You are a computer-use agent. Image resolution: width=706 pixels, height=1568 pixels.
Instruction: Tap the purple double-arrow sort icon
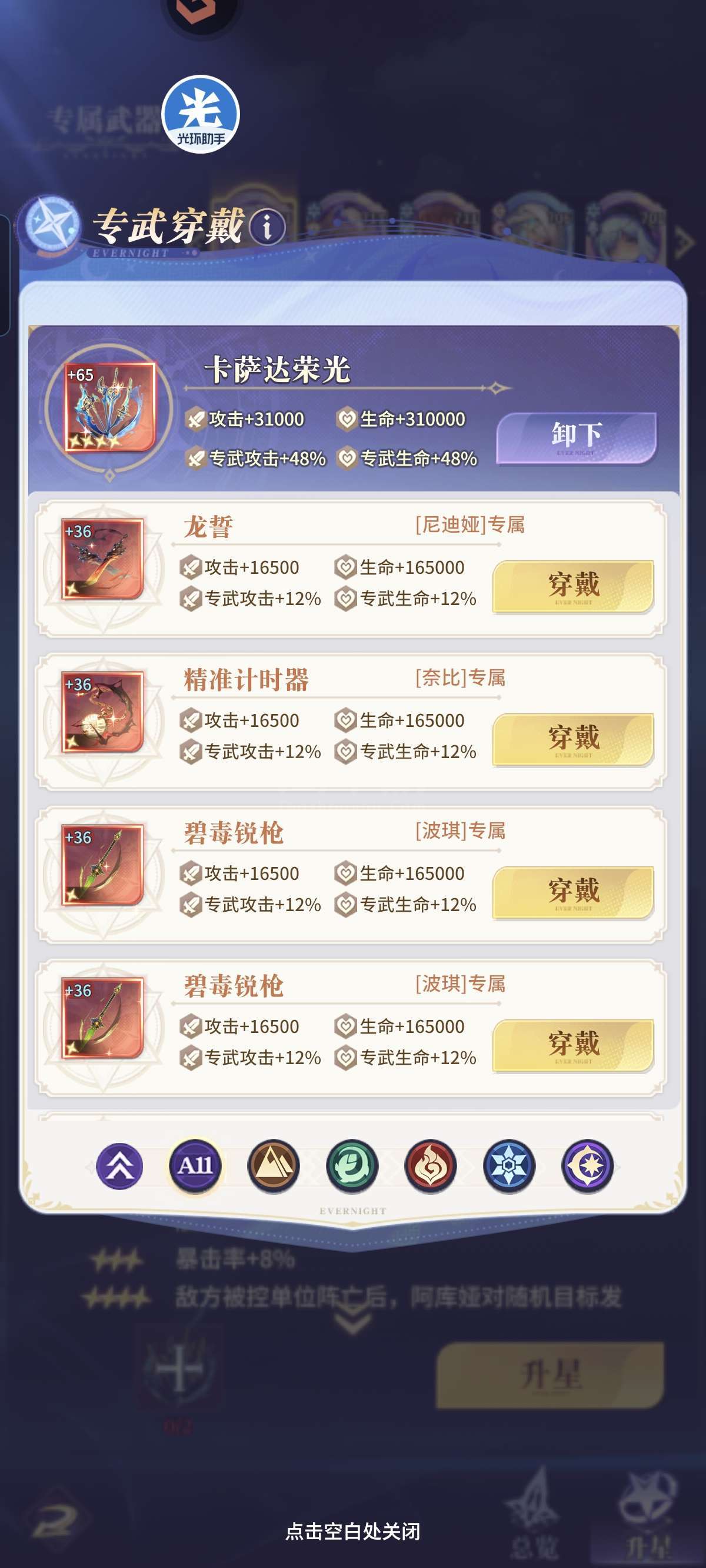pos(119,1165)
